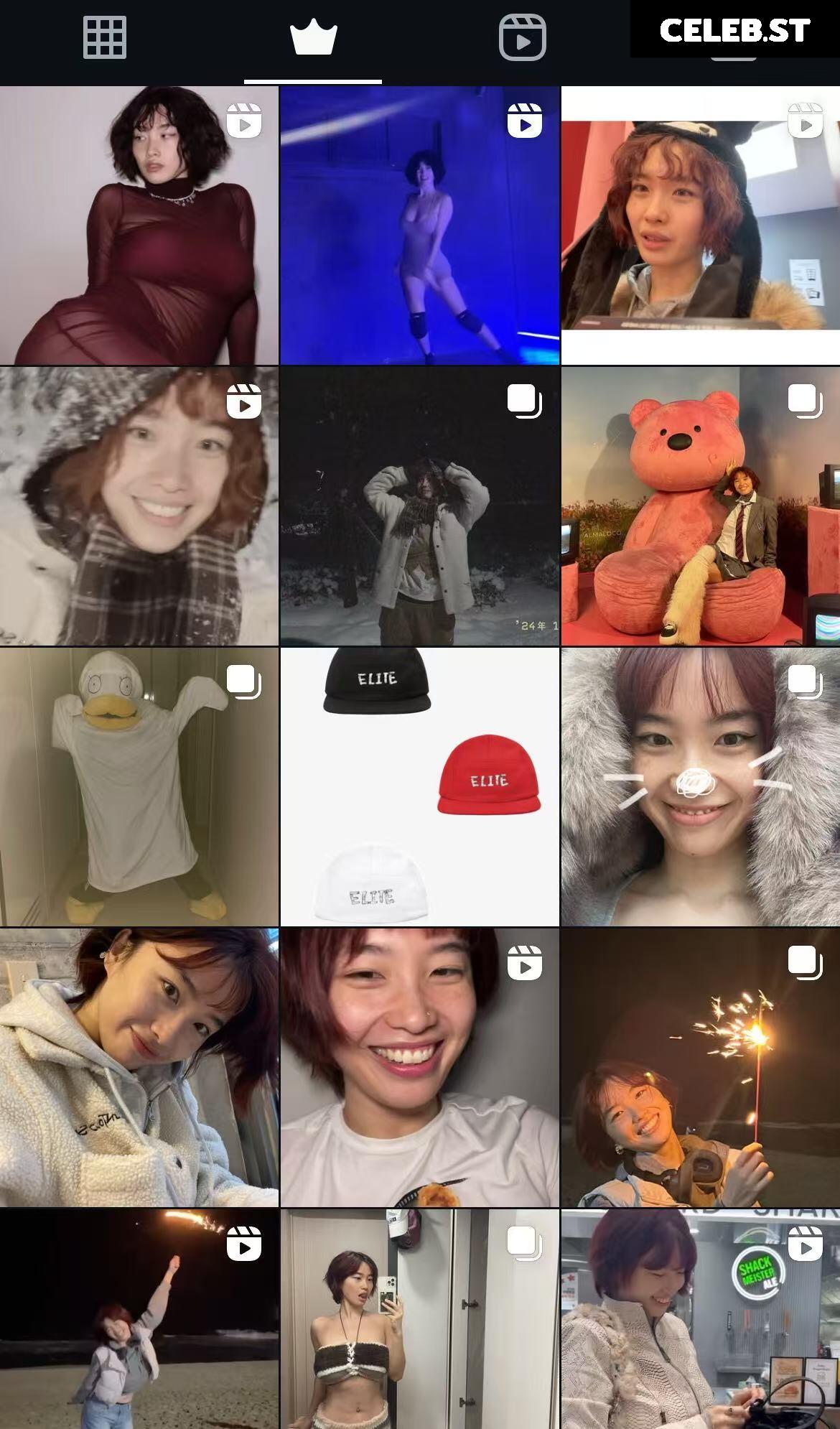Open the beach night fireworks reel

(139, 1319)
